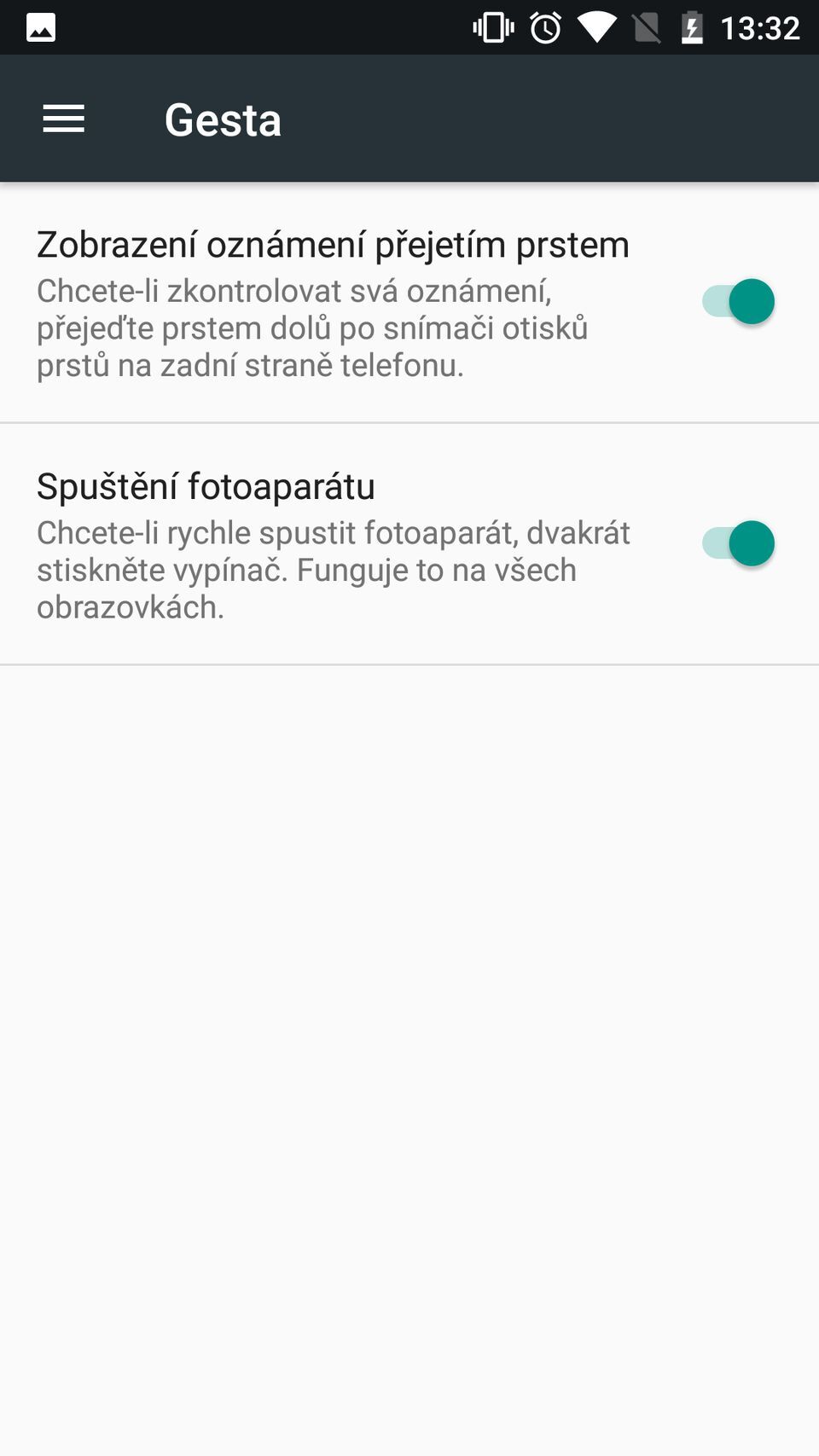Image resolution: width=819 pixels, height=1456 pixels.
Task: Tap the vibrate mode icon in status bar
Action: (x=493, y=26)
